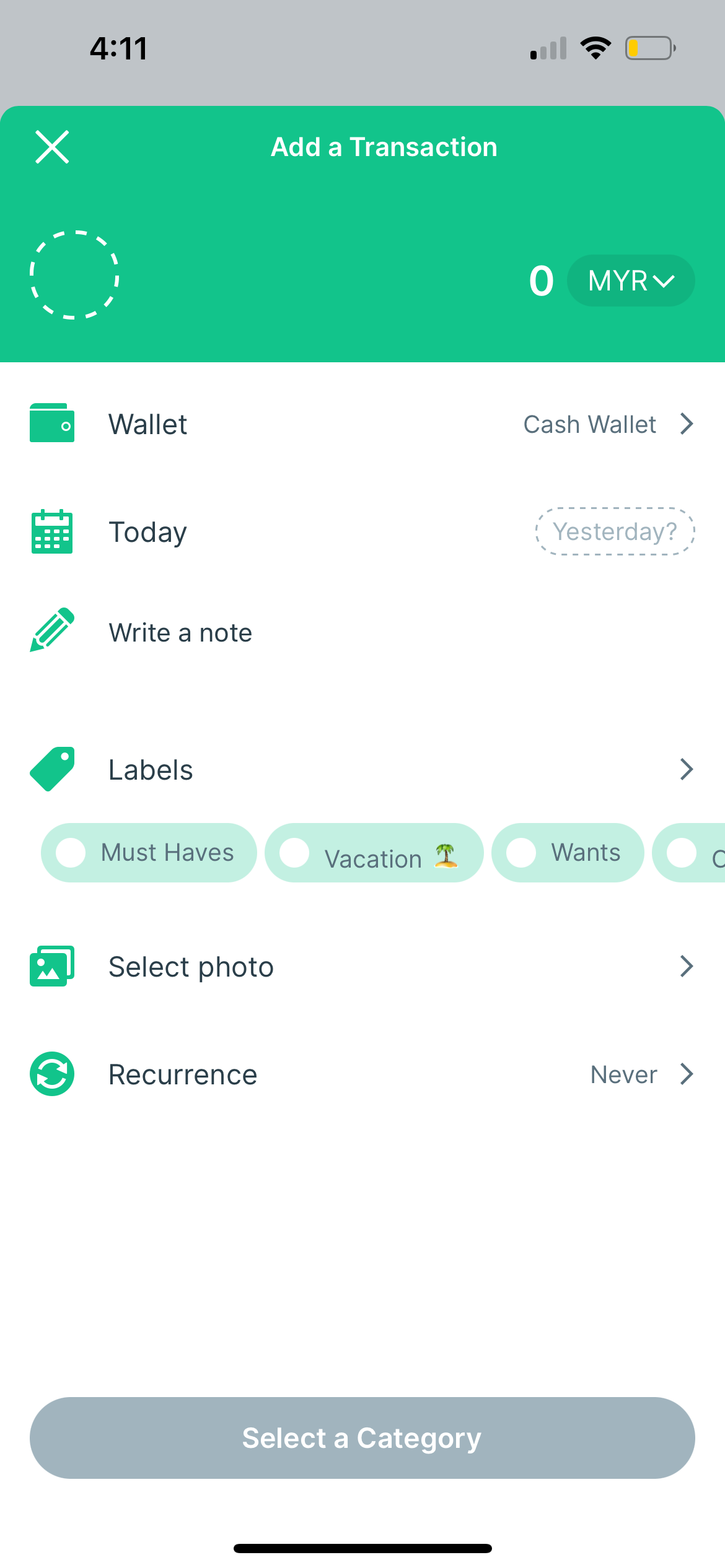Viewport: 725px width, 1568px height.
Task: Expand Select photo options
Action: pyautogui.click(x=686, y=965)
